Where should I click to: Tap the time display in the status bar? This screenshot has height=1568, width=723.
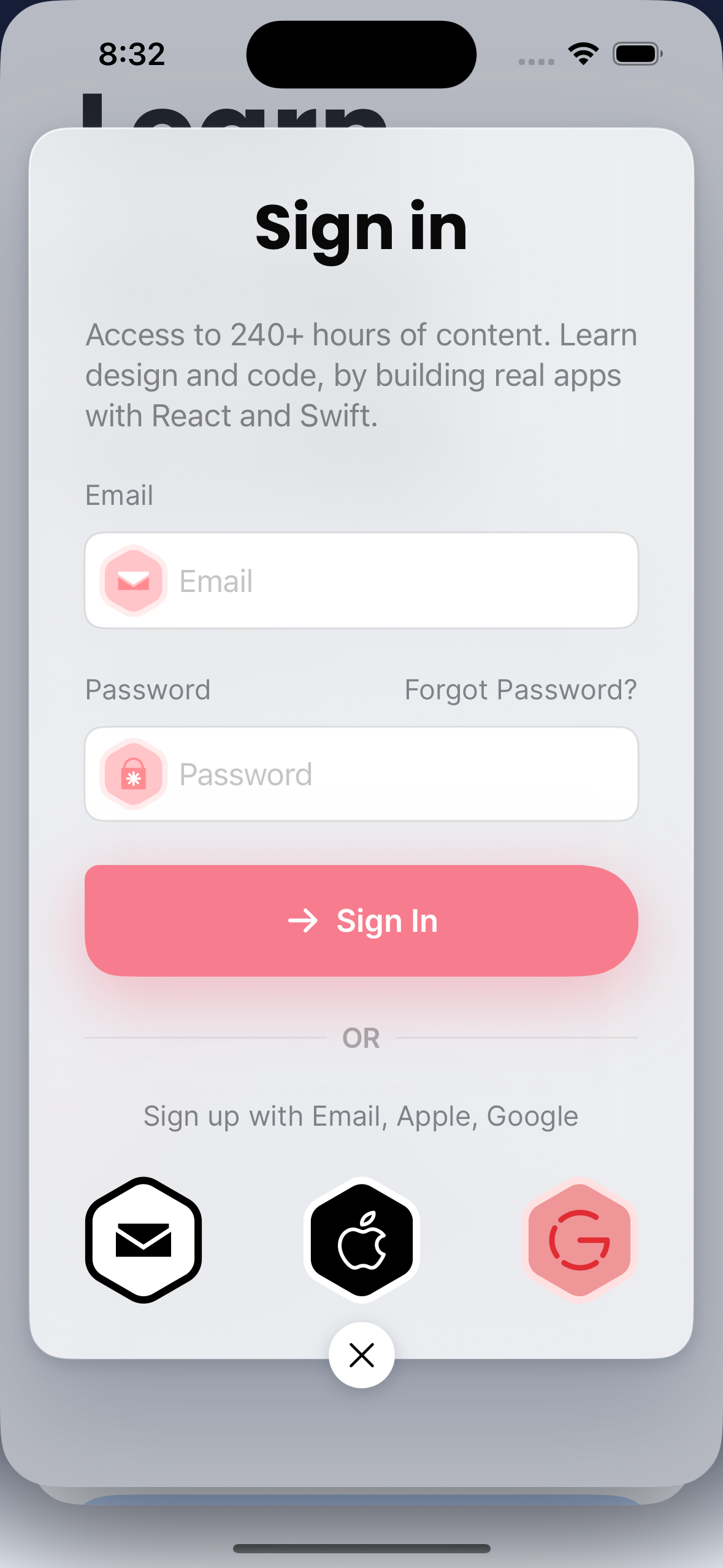point(131,54)
